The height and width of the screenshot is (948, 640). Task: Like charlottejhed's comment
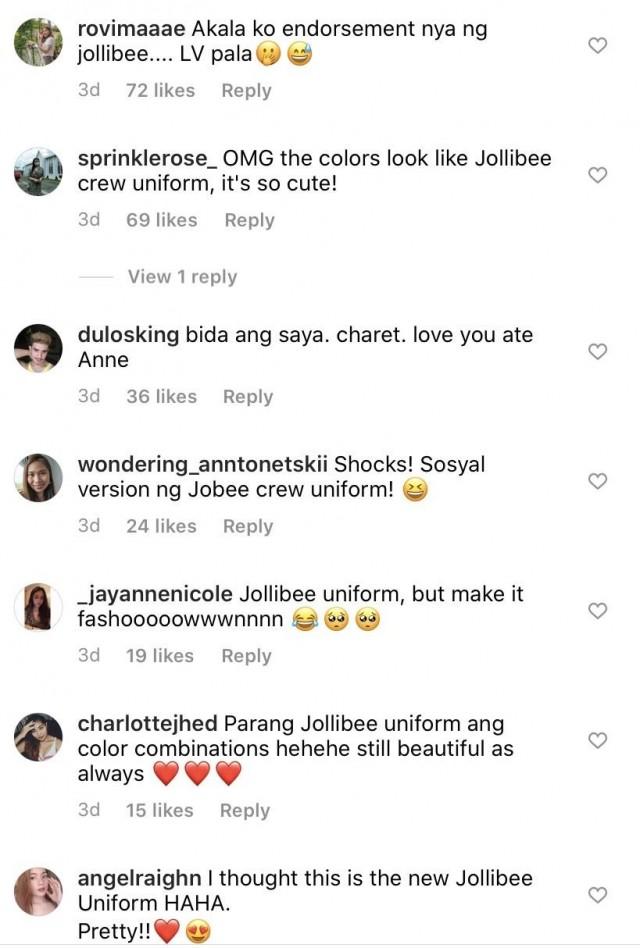597,740
